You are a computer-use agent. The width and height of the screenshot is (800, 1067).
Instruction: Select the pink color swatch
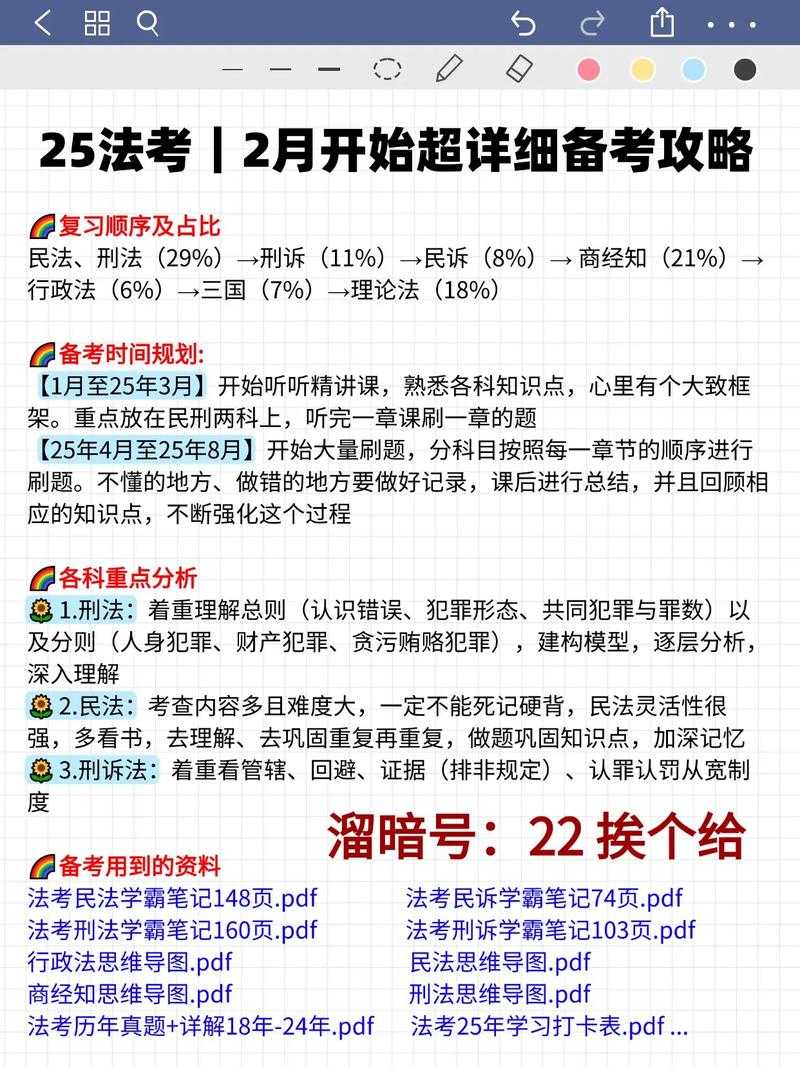[x=589, y=69]
